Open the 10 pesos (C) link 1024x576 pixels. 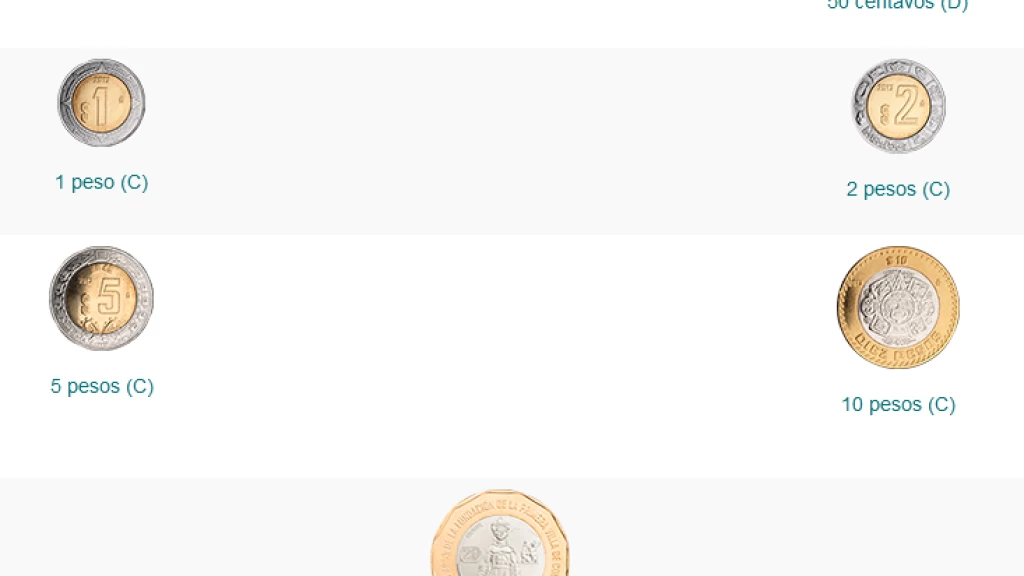[897, 404]
